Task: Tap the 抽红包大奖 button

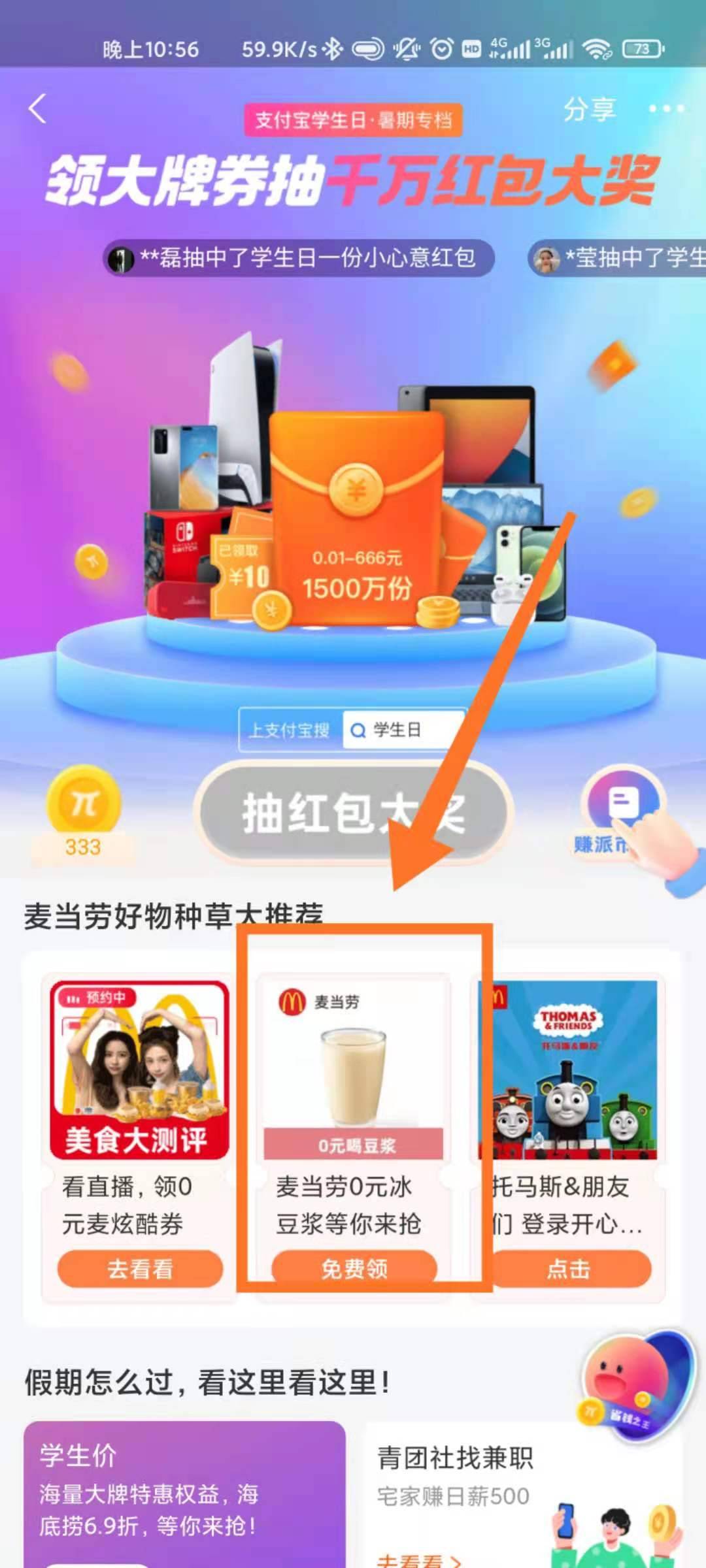Action: (x=354, y=813)
